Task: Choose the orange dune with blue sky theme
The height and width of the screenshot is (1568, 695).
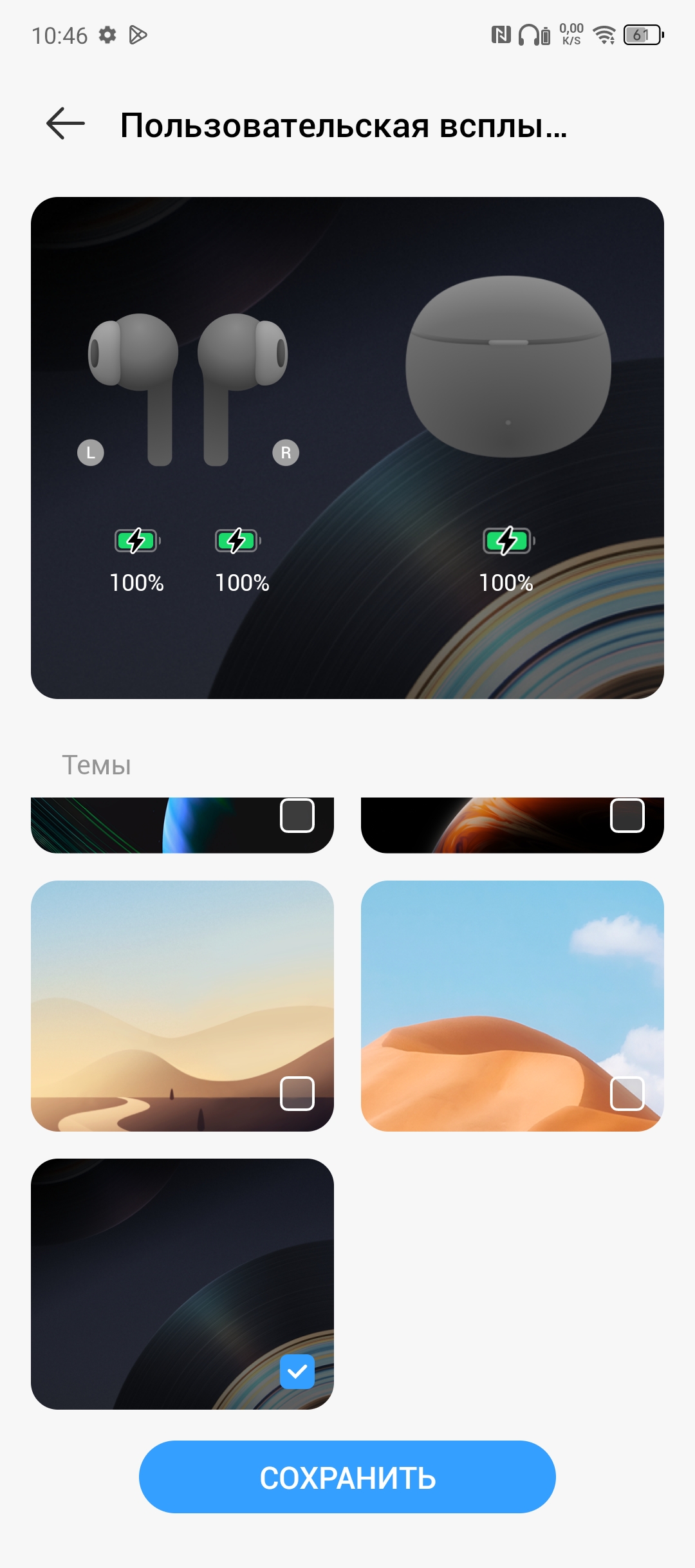Action: point(512,1005)
